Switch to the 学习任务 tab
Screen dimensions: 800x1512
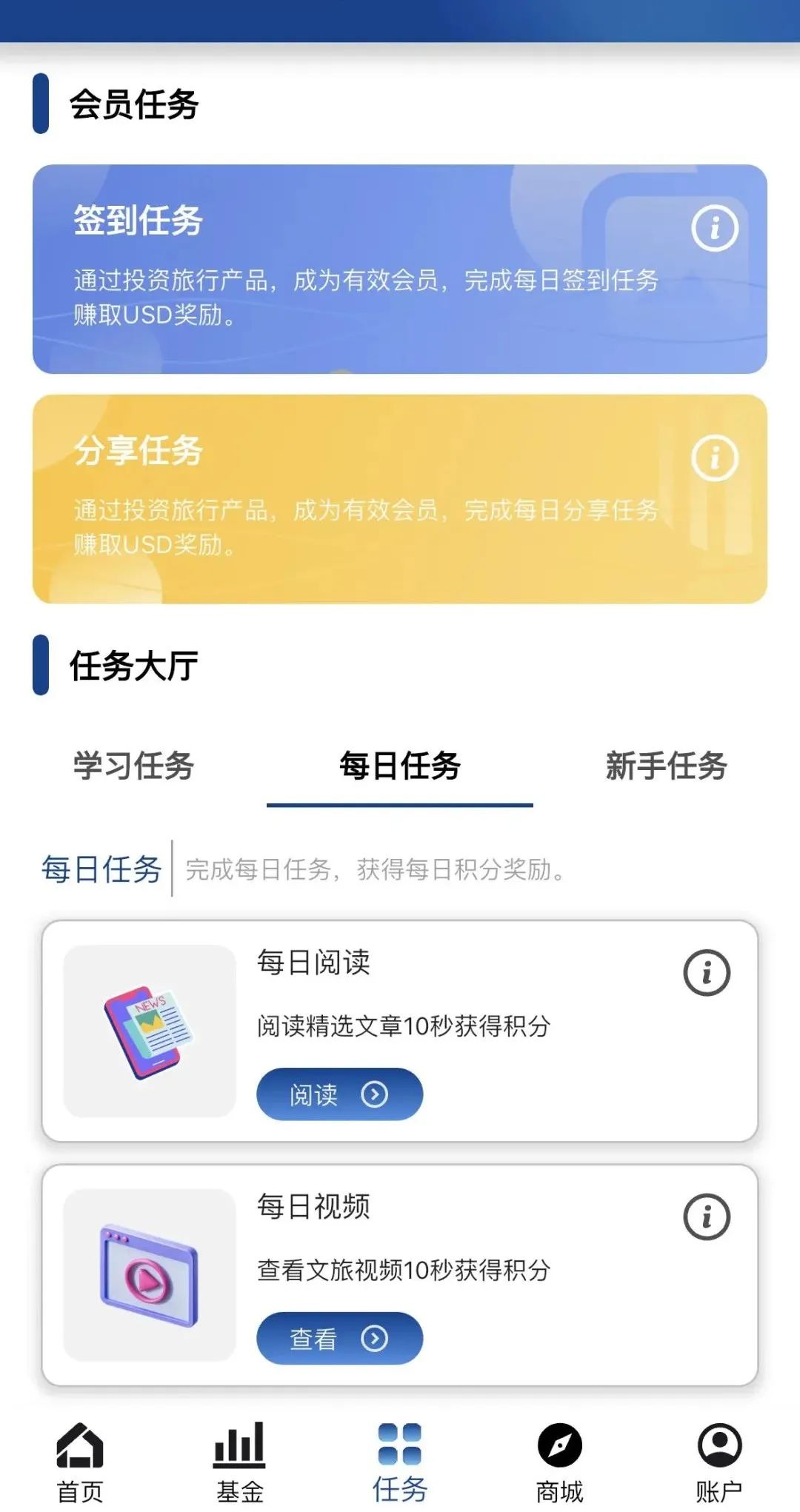click(132, 769)
